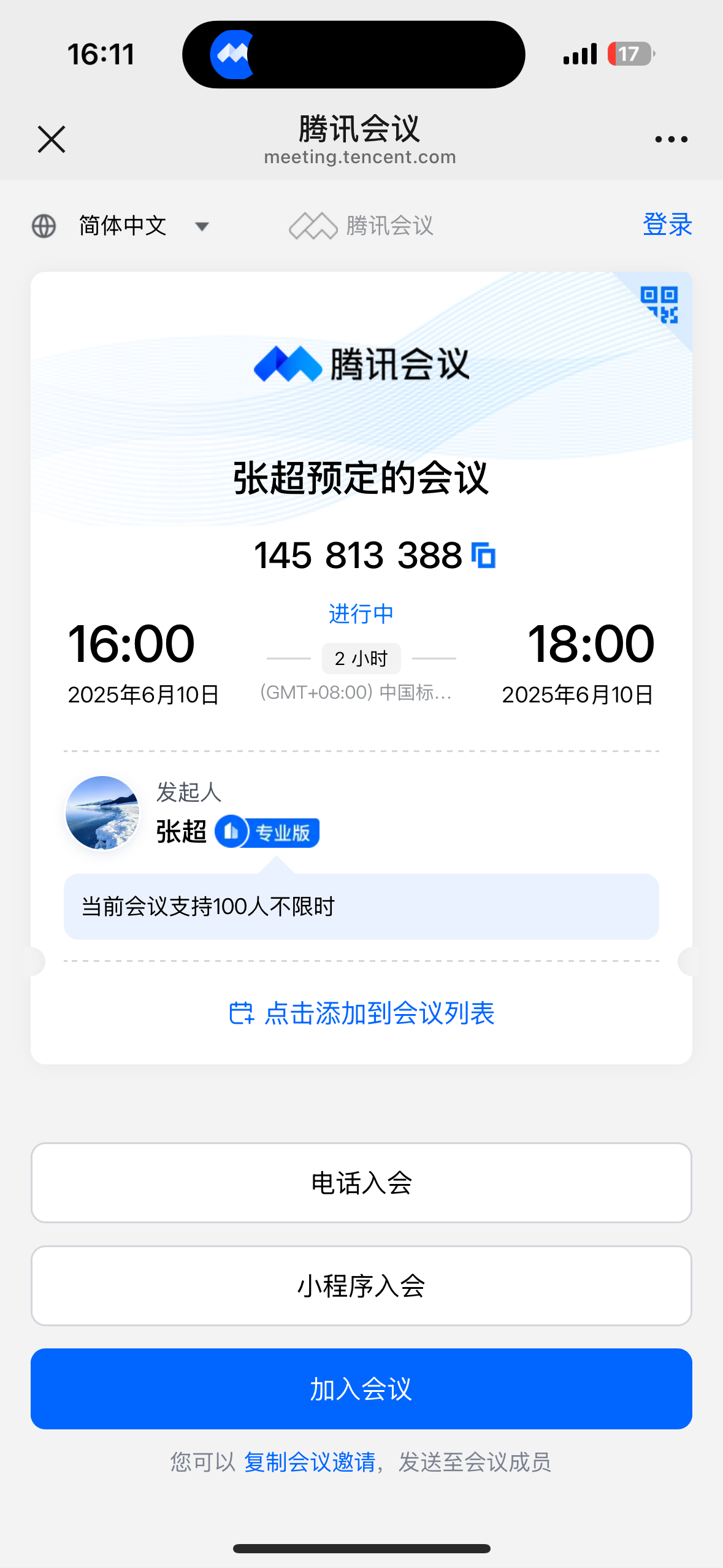This screenshot has height=1568, width=723.
Task: Click the globe language icon
Action: tap(43, 226)
